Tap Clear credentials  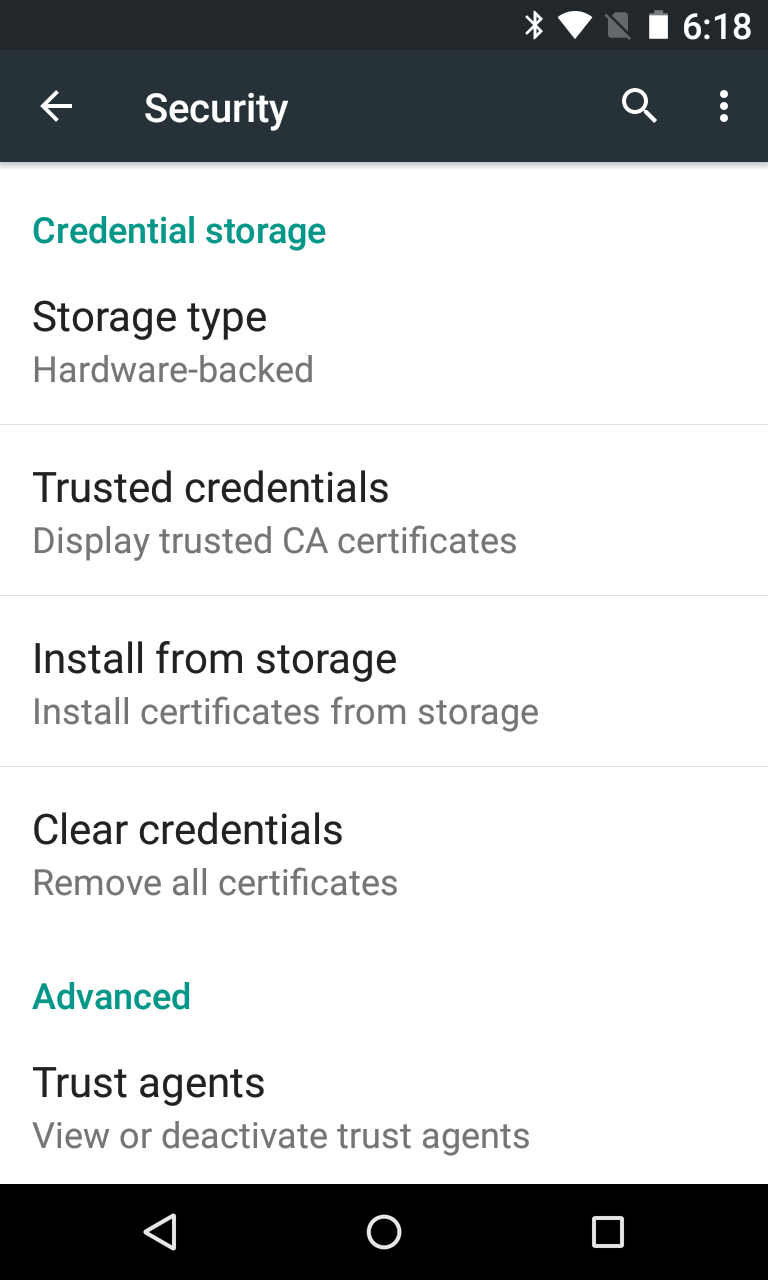point(384,854)
